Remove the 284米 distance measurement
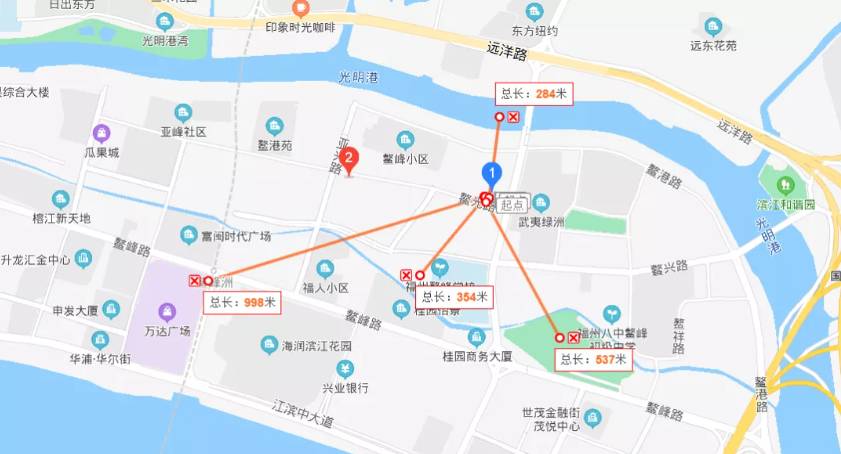This screenshot has width=841, height=454. pos(513,117)
